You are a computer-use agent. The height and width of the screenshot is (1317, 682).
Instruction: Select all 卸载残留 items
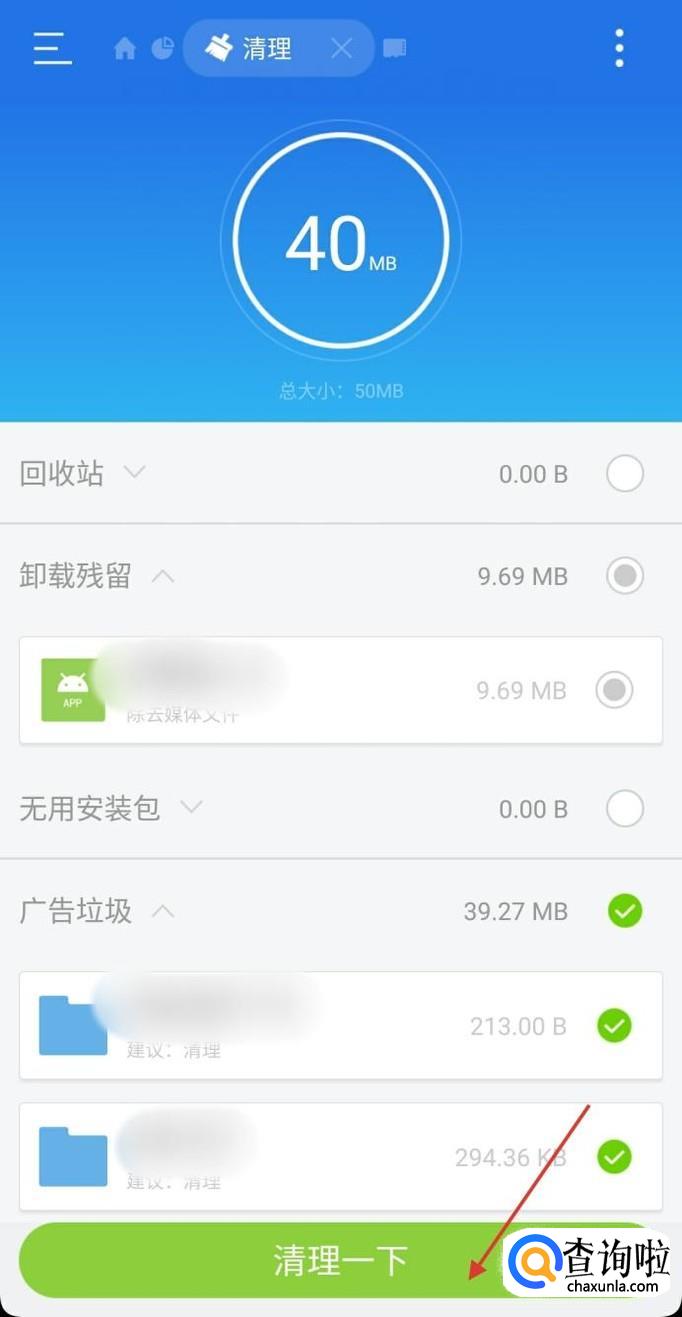tap(625, 576)
